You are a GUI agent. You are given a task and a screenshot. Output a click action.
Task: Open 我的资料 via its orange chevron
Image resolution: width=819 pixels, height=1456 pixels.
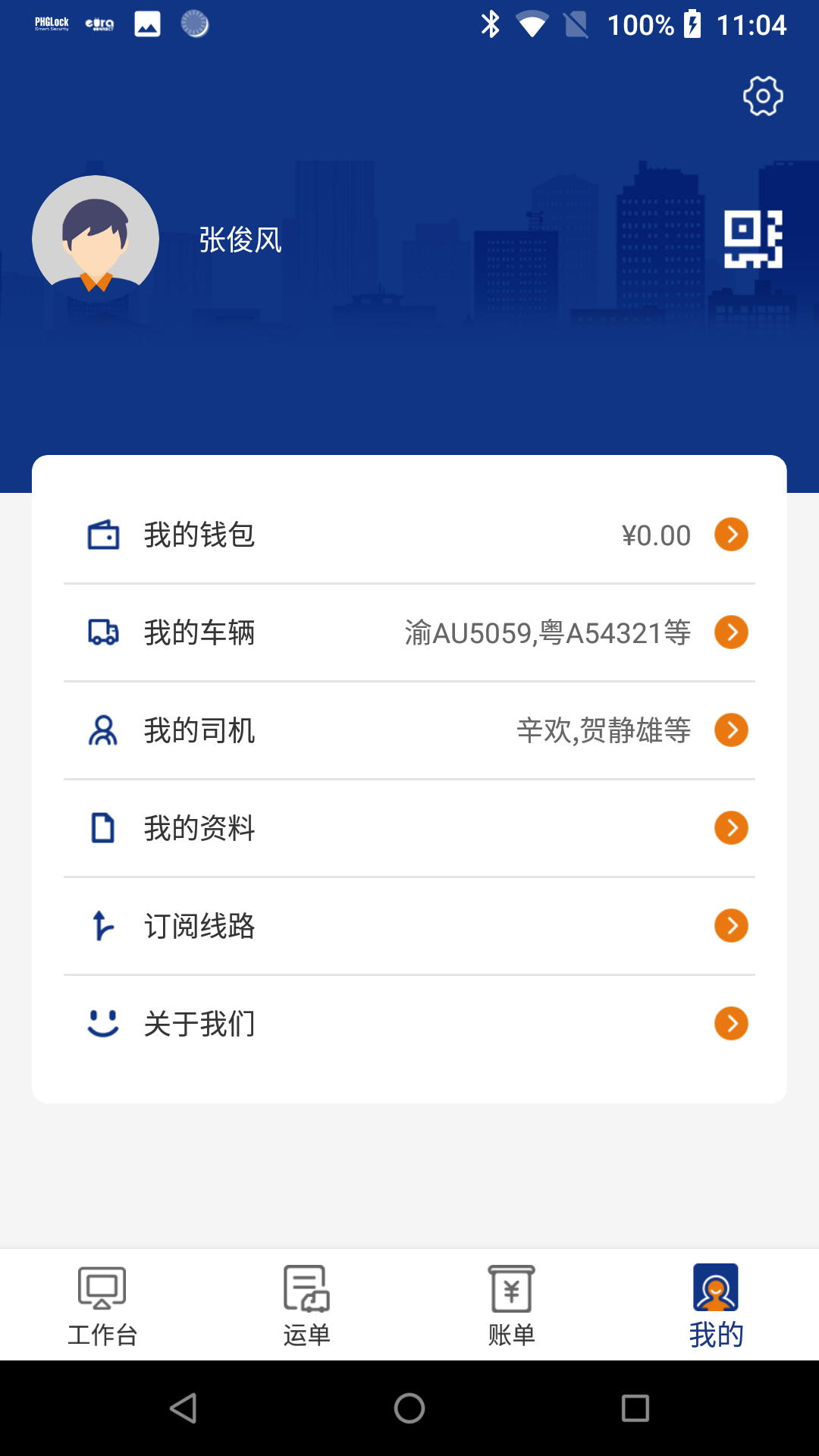pos(730,828)
